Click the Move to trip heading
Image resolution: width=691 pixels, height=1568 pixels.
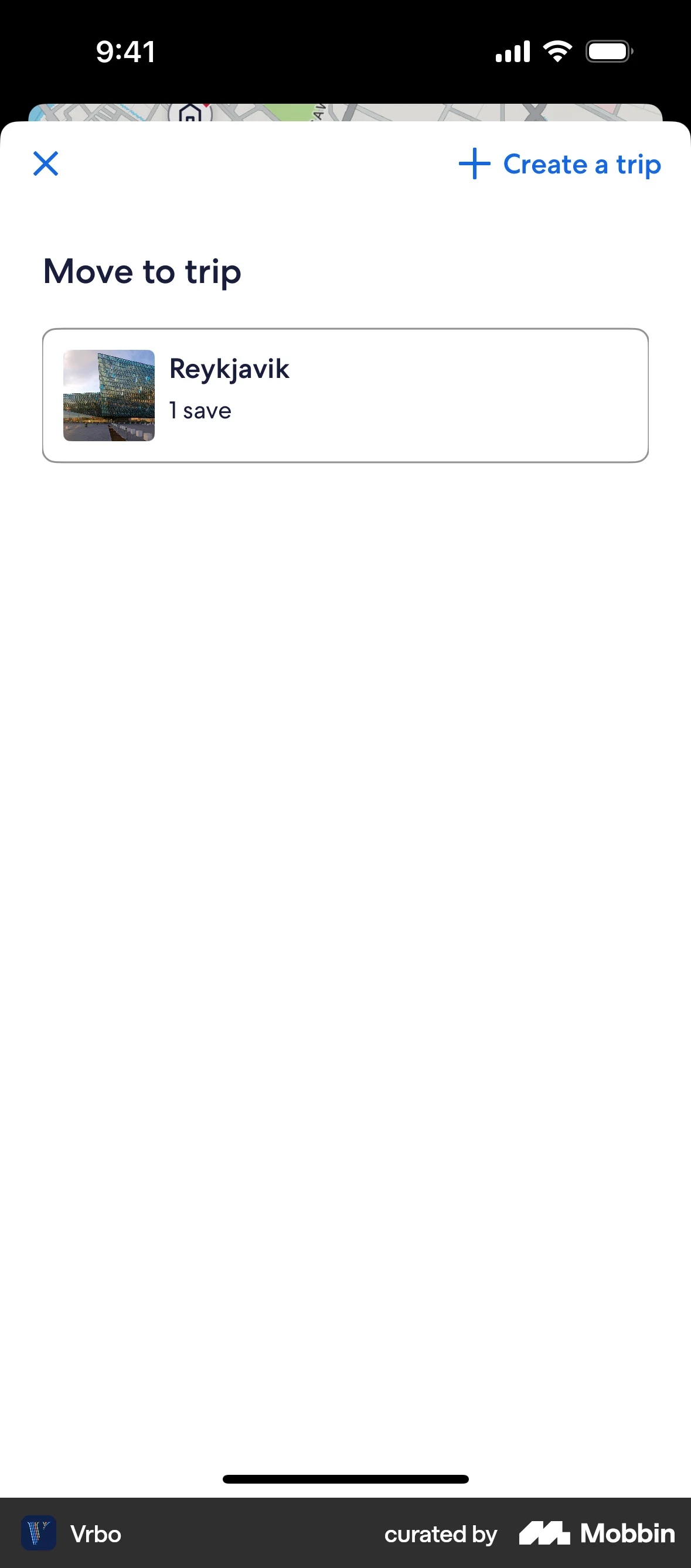tap(142, 271)
